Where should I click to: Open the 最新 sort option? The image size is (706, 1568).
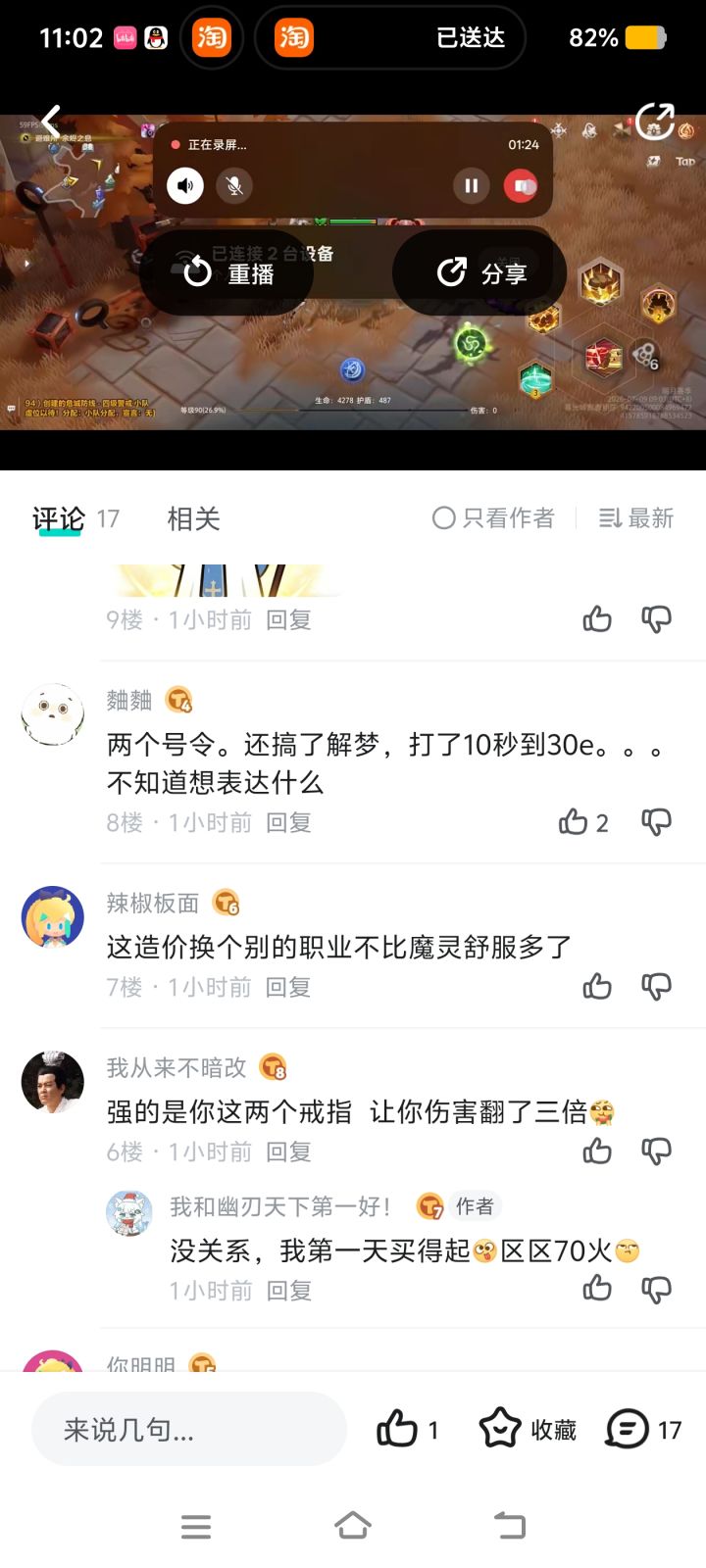(x=636, y=517)
